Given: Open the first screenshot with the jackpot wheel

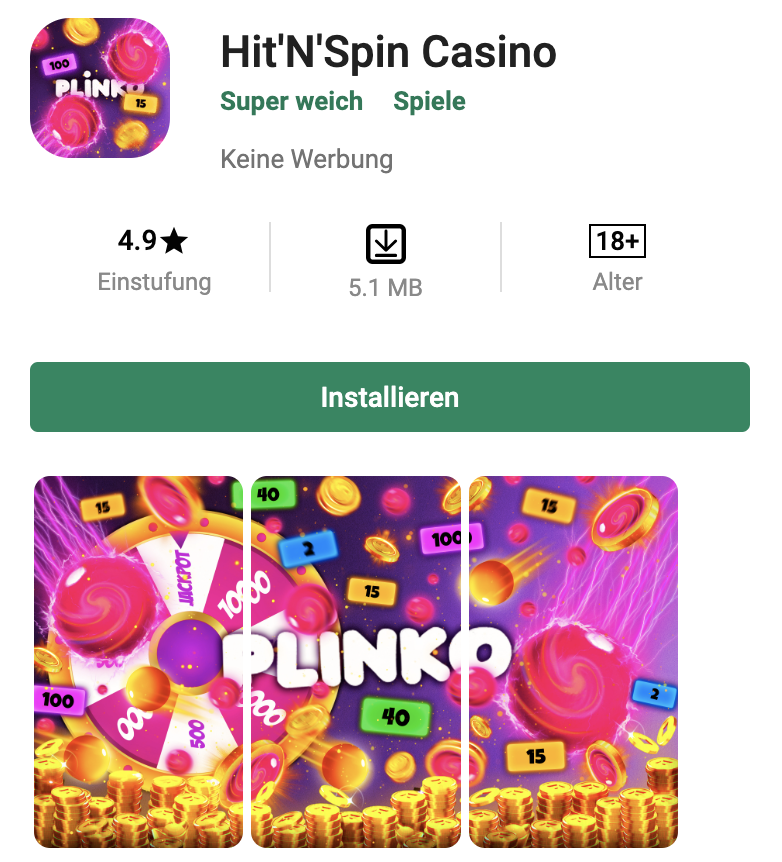Looking at the screenshot, I should [138, 661].
